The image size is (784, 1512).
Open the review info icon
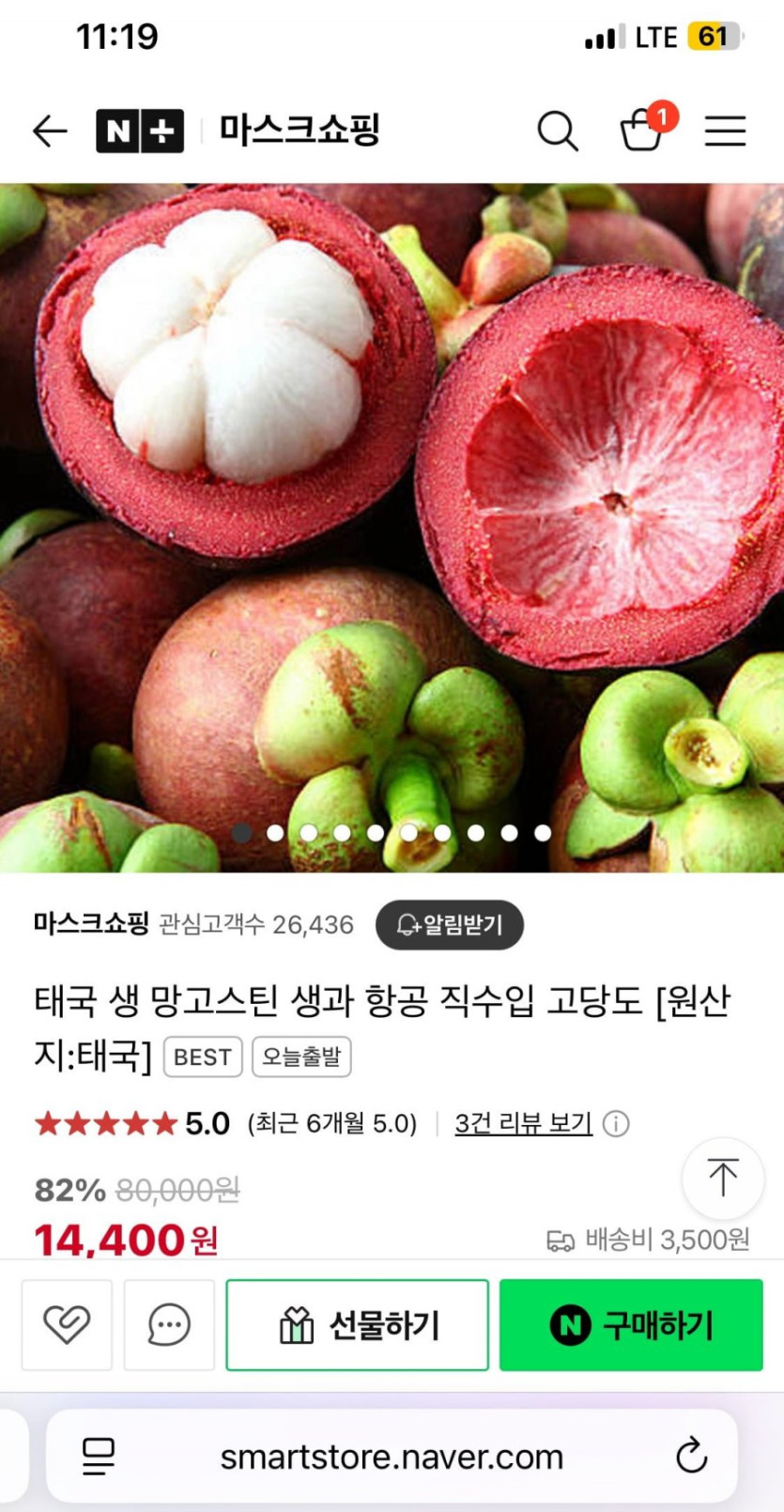(616, 1123)
